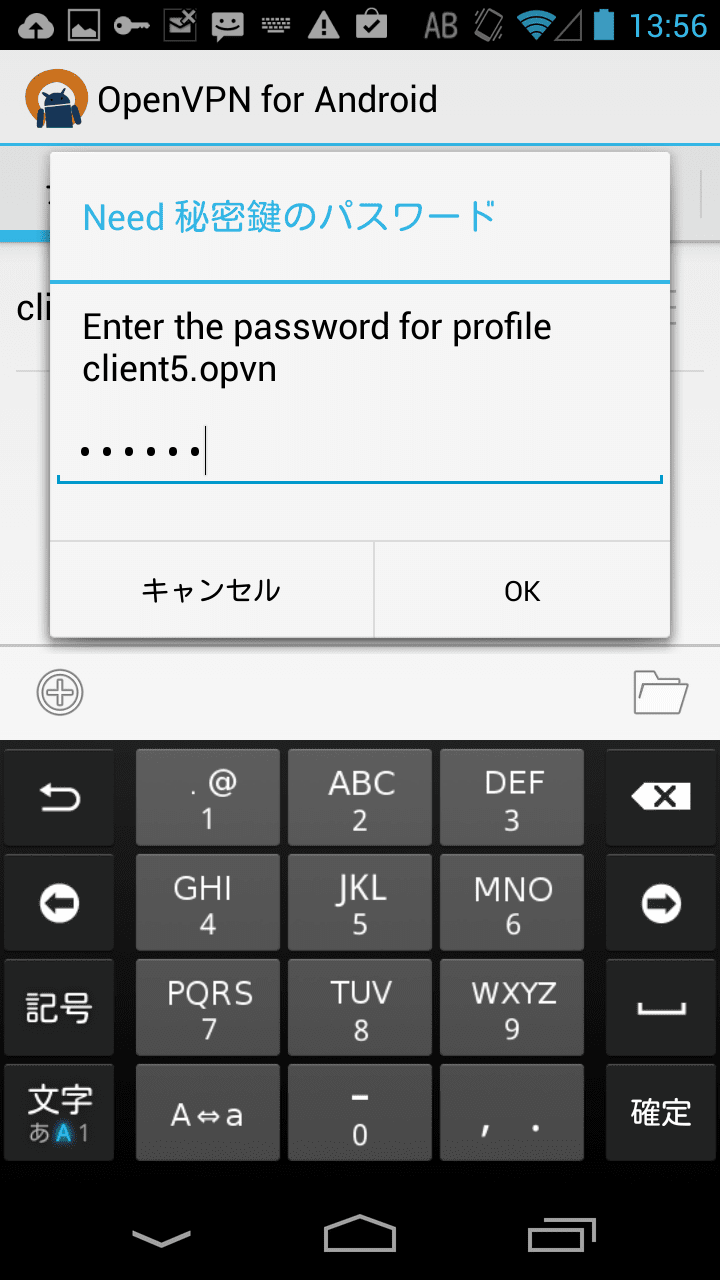The image size is (720, 1280).
Task: Focus the password input field
Action: (x=360, y=453)
